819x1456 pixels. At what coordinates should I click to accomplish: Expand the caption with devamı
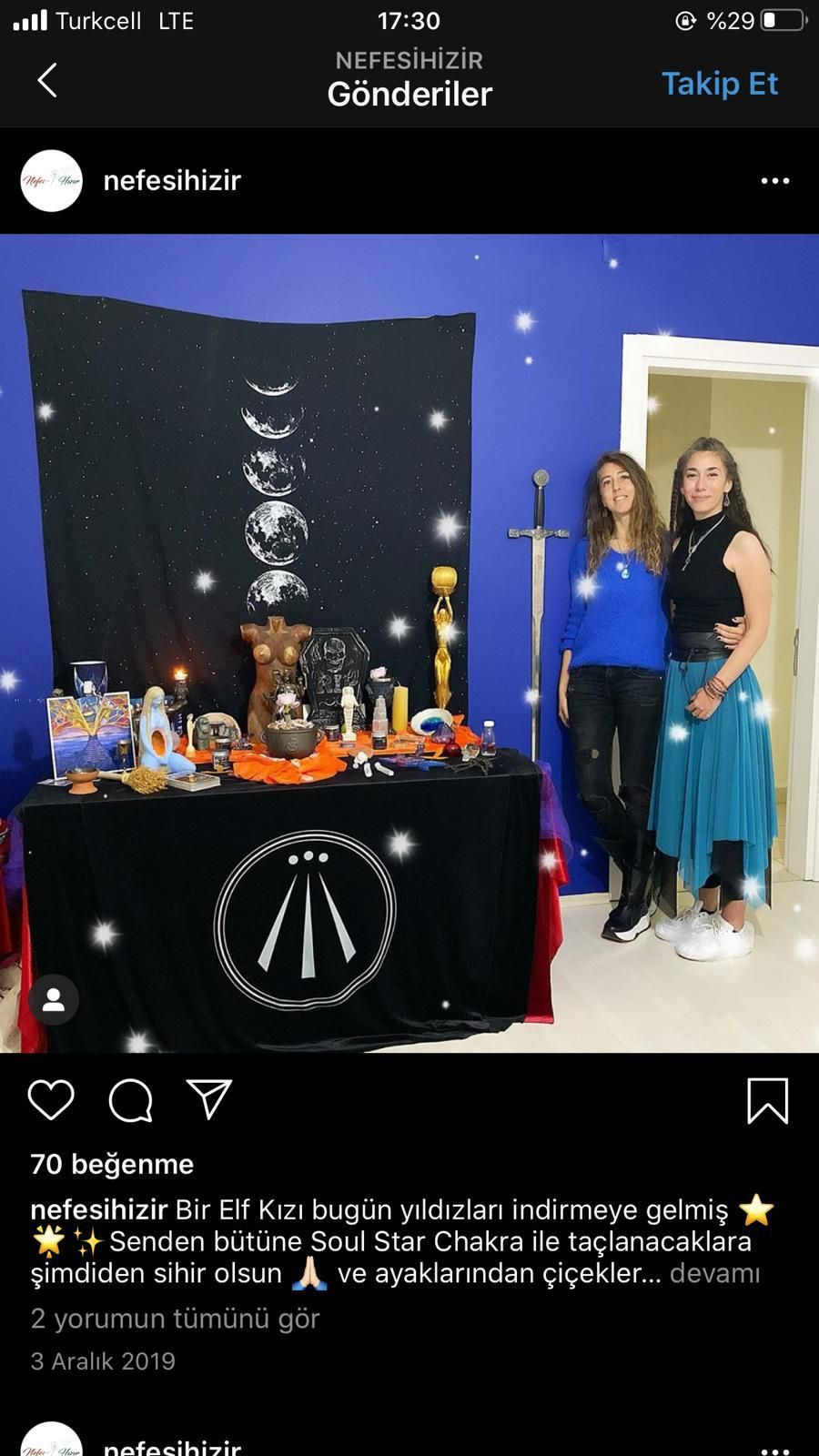714,1273
